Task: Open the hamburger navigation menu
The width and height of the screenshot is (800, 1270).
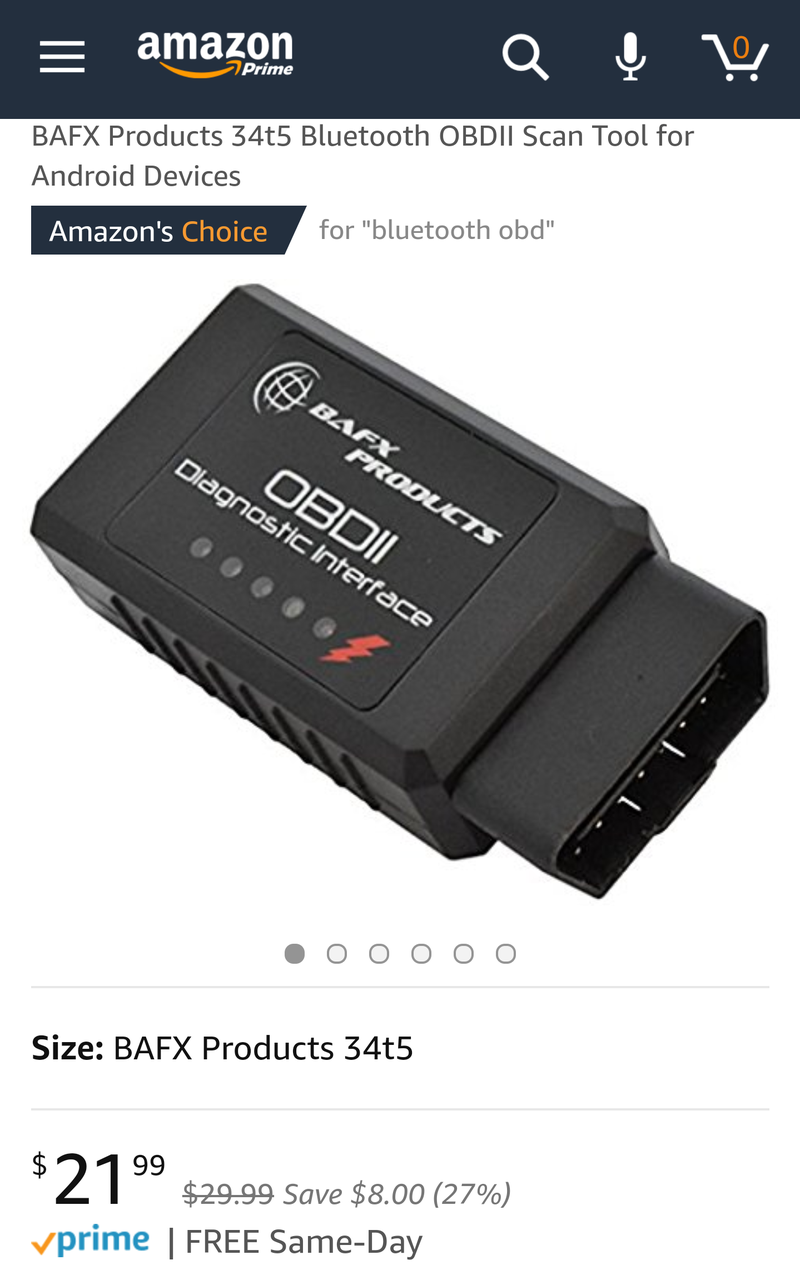Action: point(62,57)
